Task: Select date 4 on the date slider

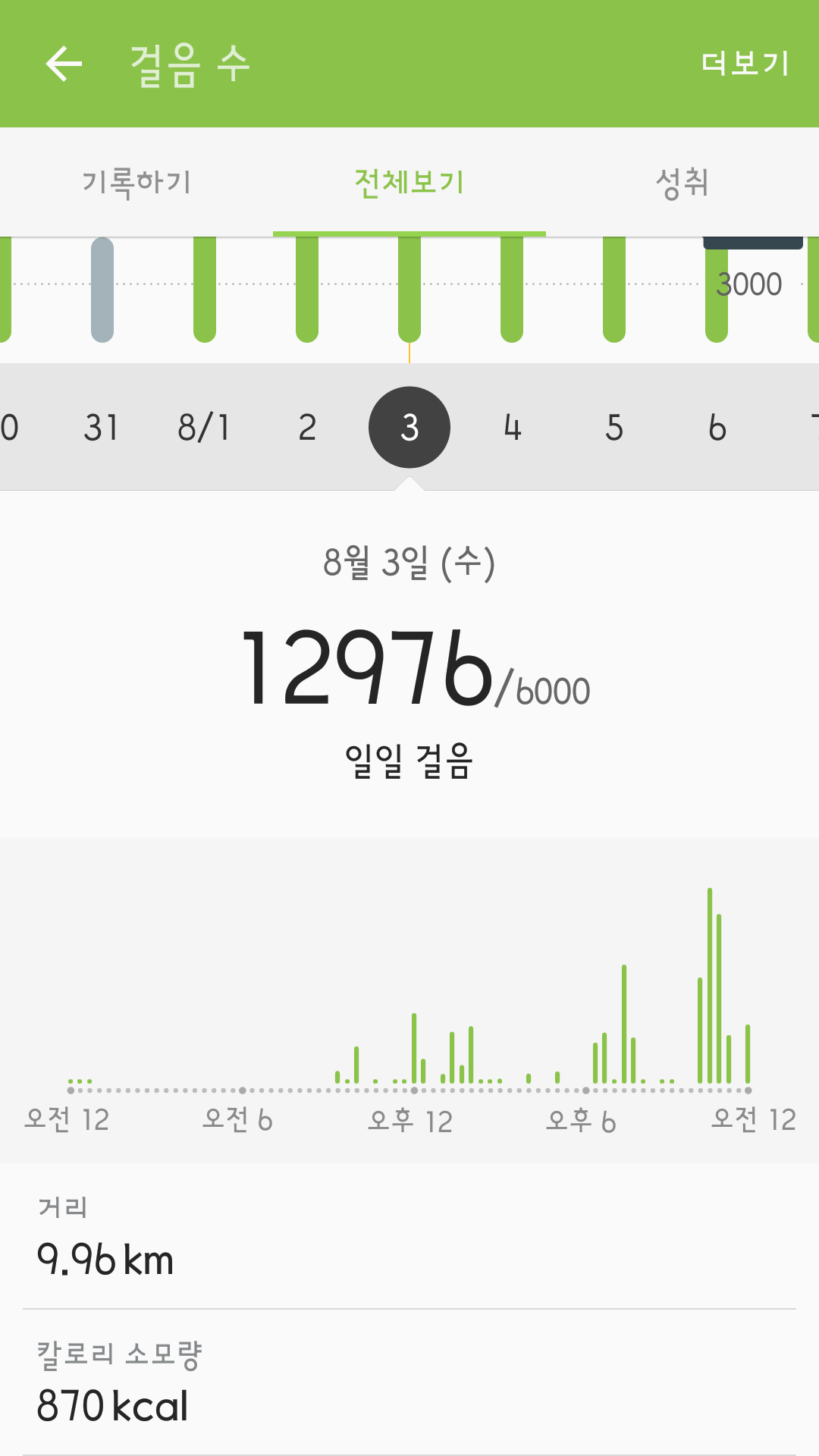Action: [x=511, y=427]
